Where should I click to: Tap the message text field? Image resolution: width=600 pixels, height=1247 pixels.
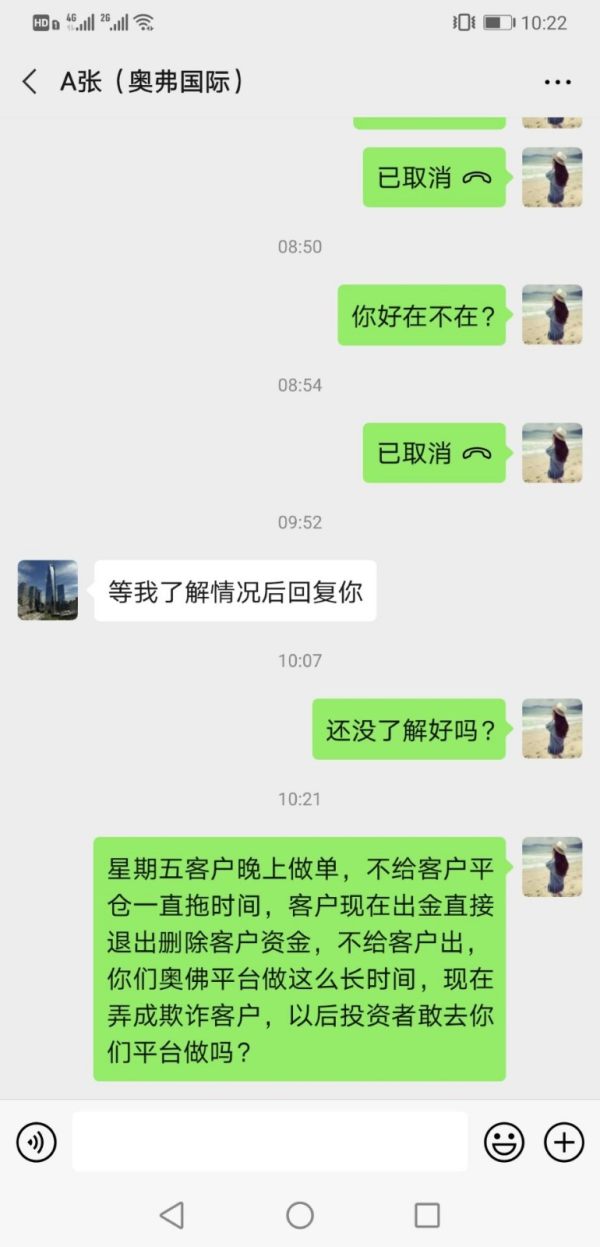[269, 1141]
